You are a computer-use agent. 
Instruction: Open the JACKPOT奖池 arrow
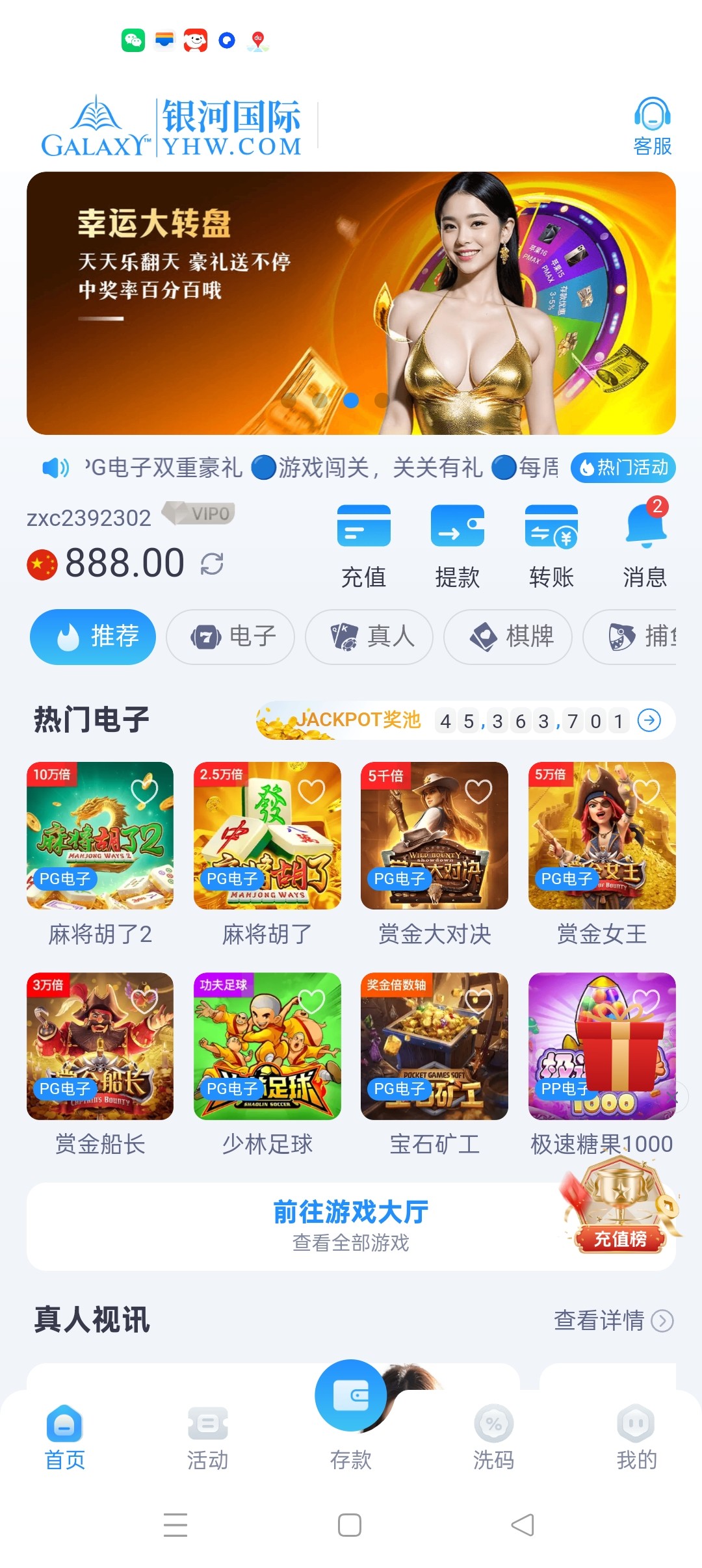click(649, 720)
